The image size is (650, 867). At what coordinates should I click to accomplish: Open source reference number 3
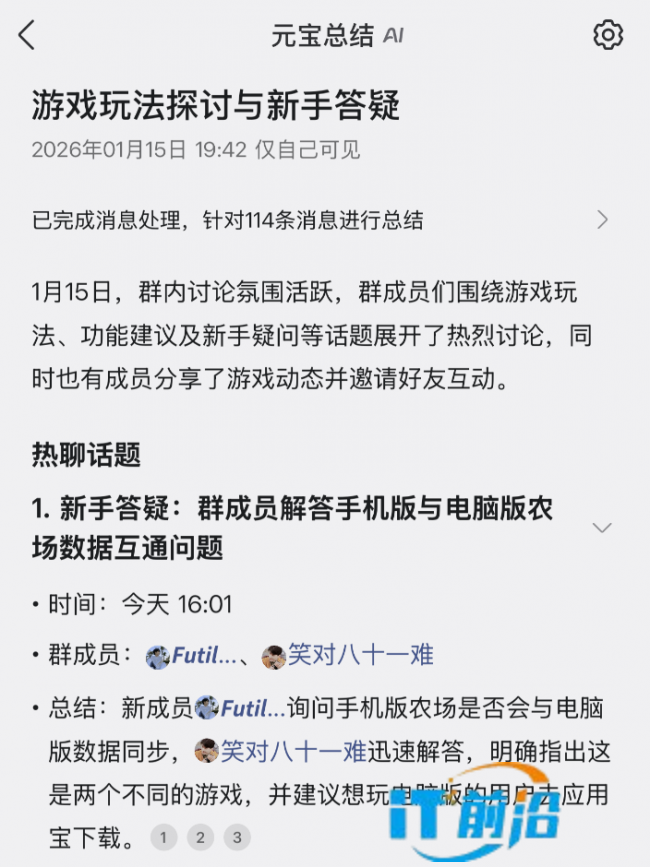point(236,837)
